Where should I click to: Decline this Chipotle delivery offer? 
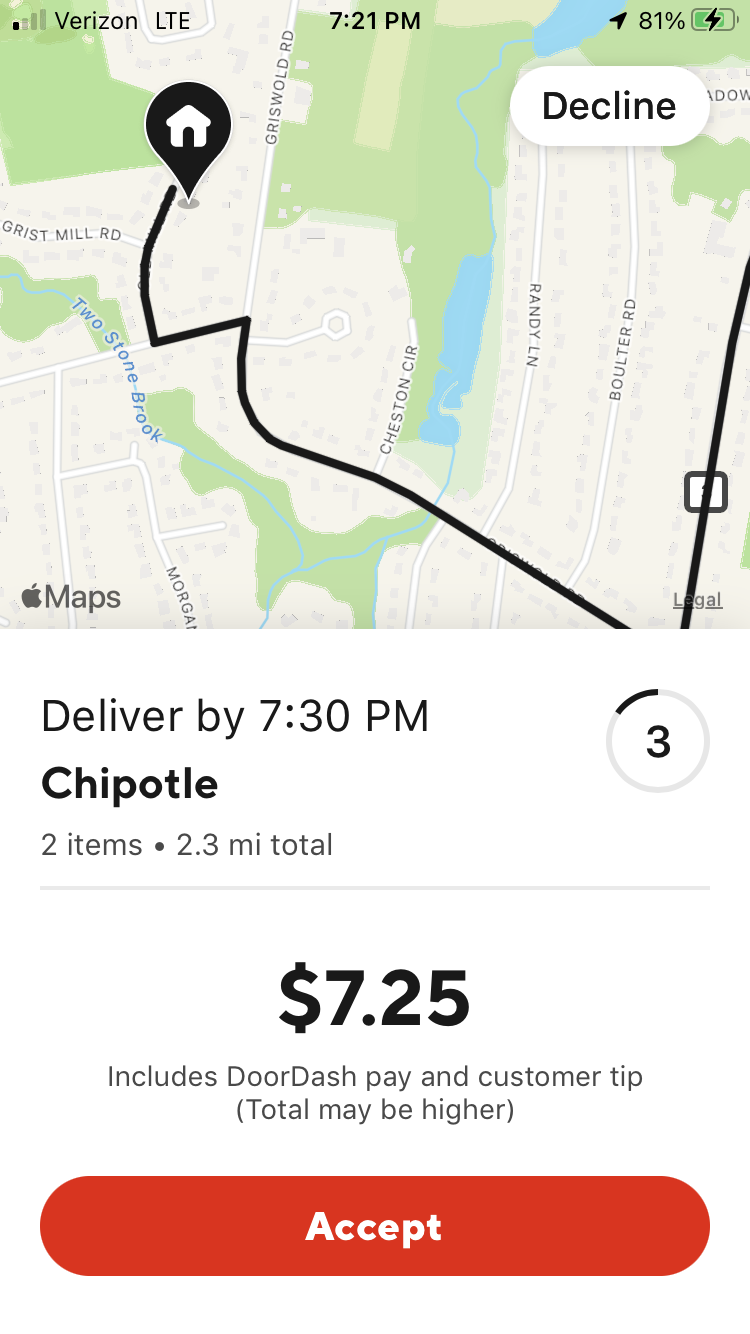(609, 106)
